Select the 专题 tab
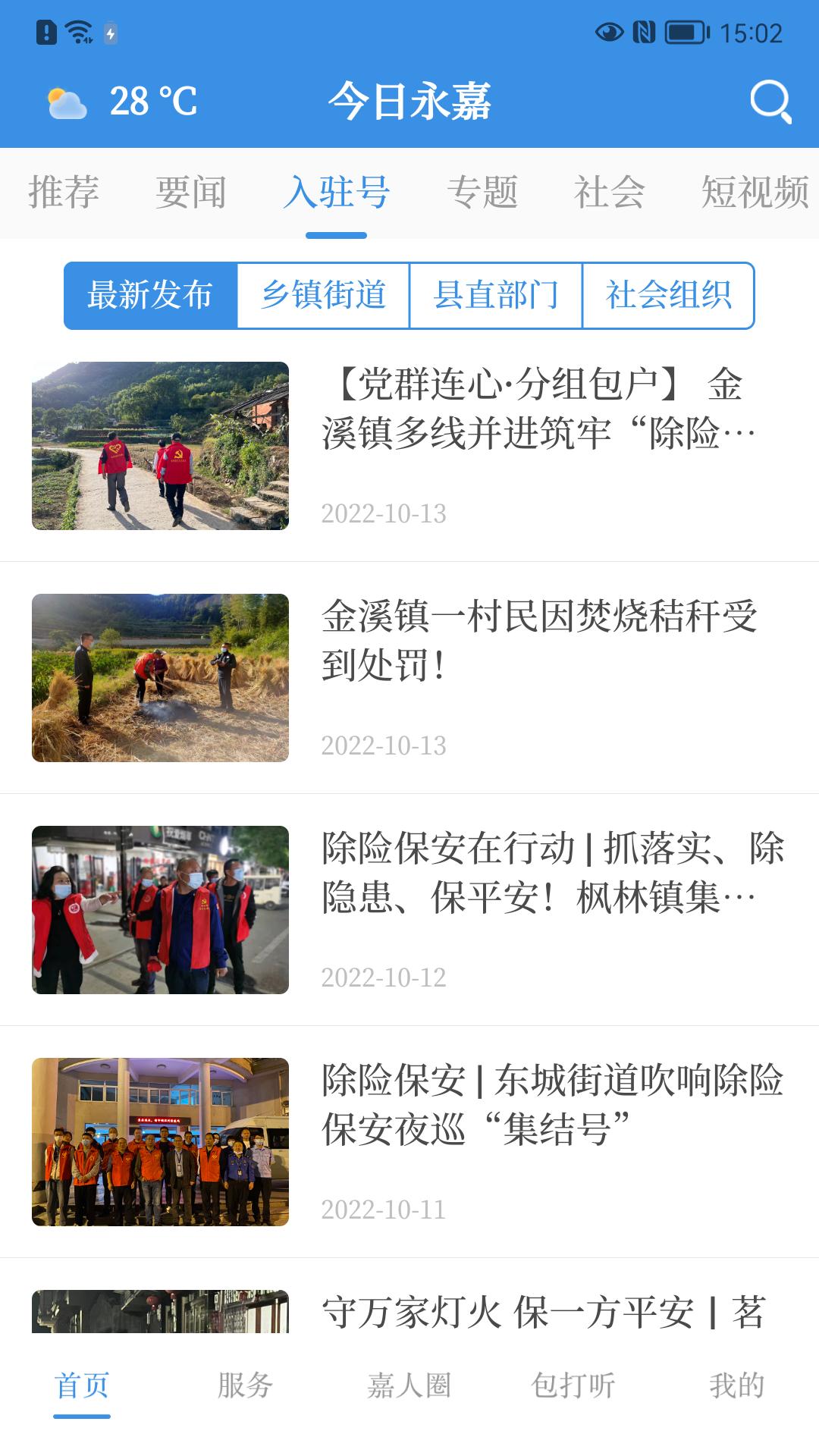 482,192
